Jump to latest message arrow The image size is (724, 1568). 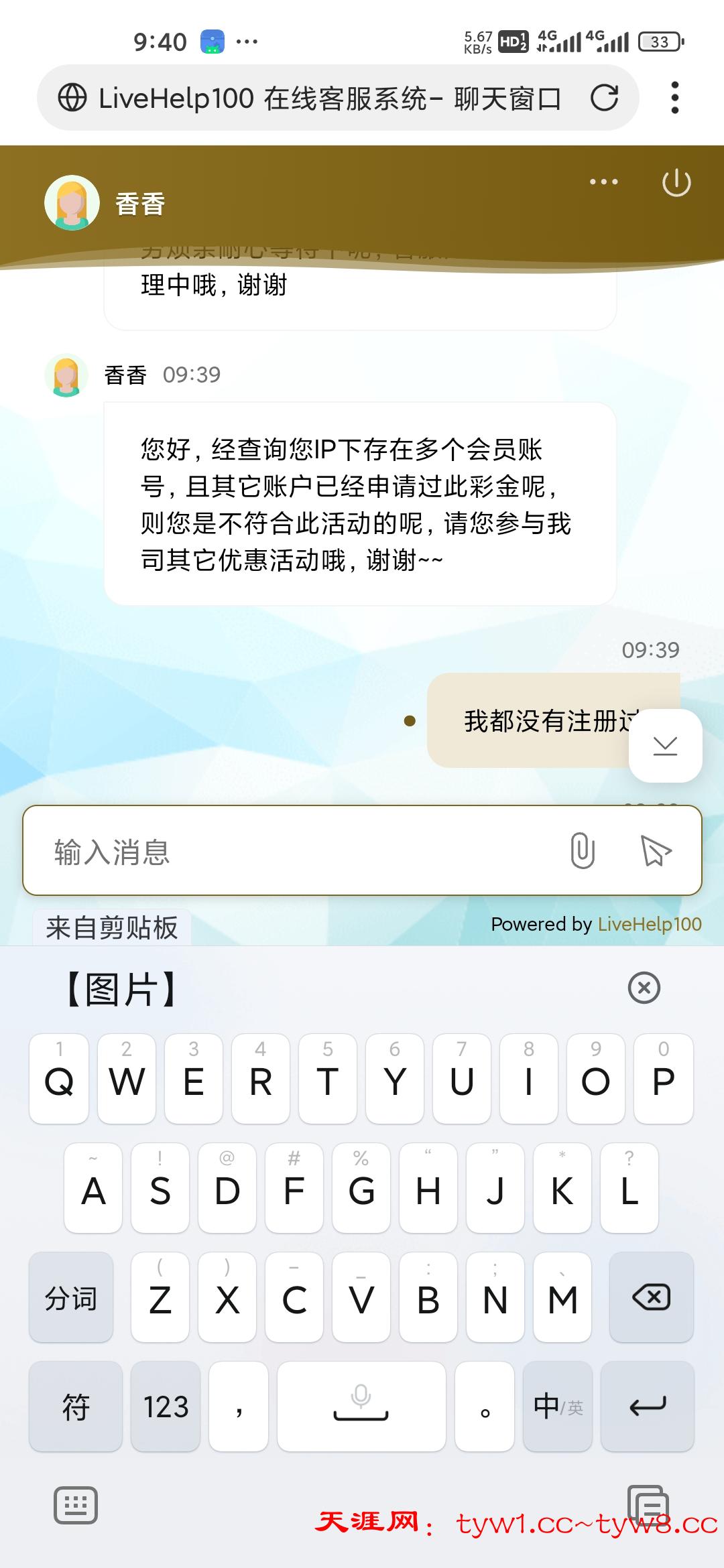665,745
